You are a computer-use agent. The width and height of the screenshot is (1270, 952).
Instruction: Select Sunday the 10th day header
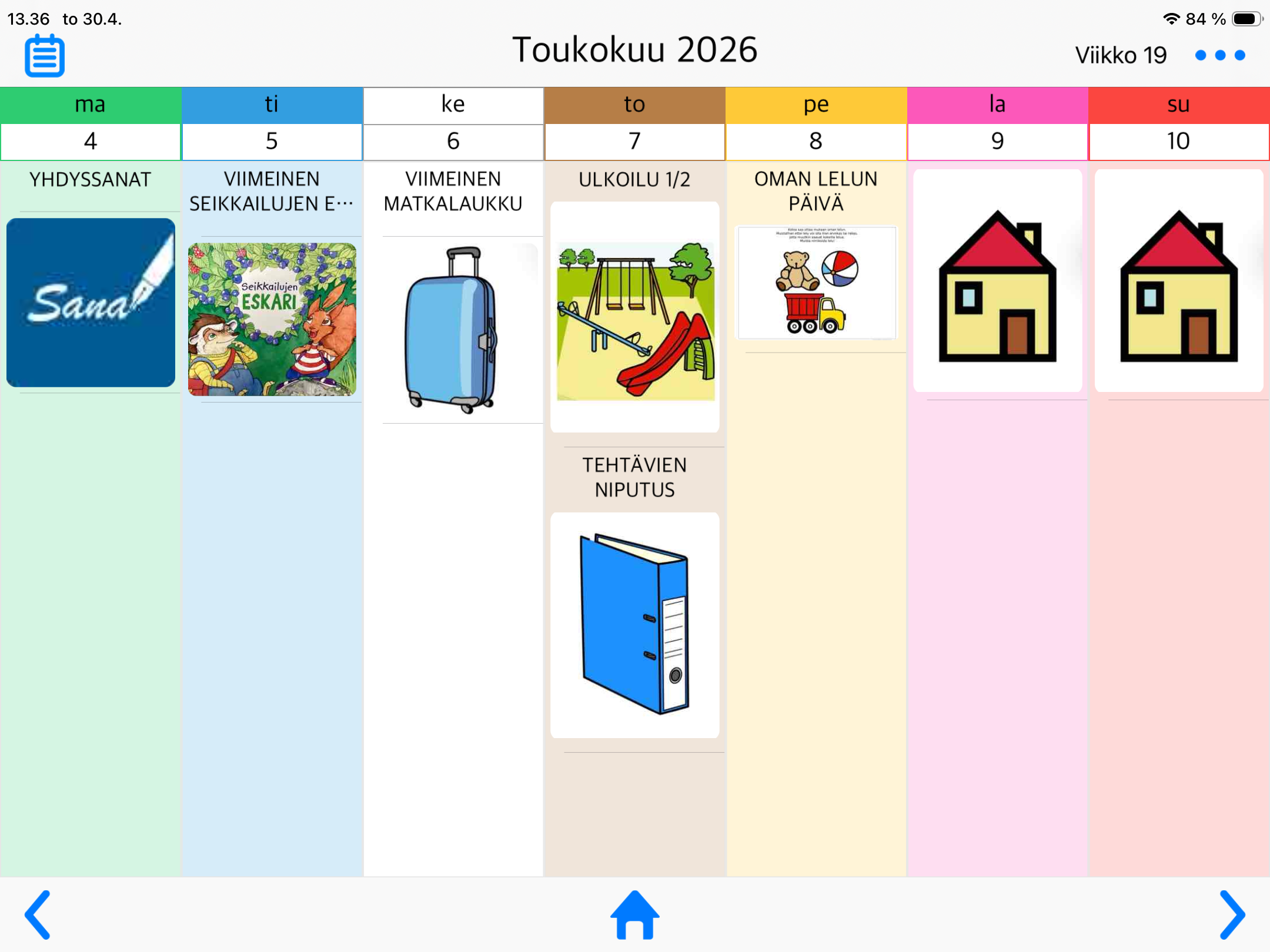[1179, 124]
